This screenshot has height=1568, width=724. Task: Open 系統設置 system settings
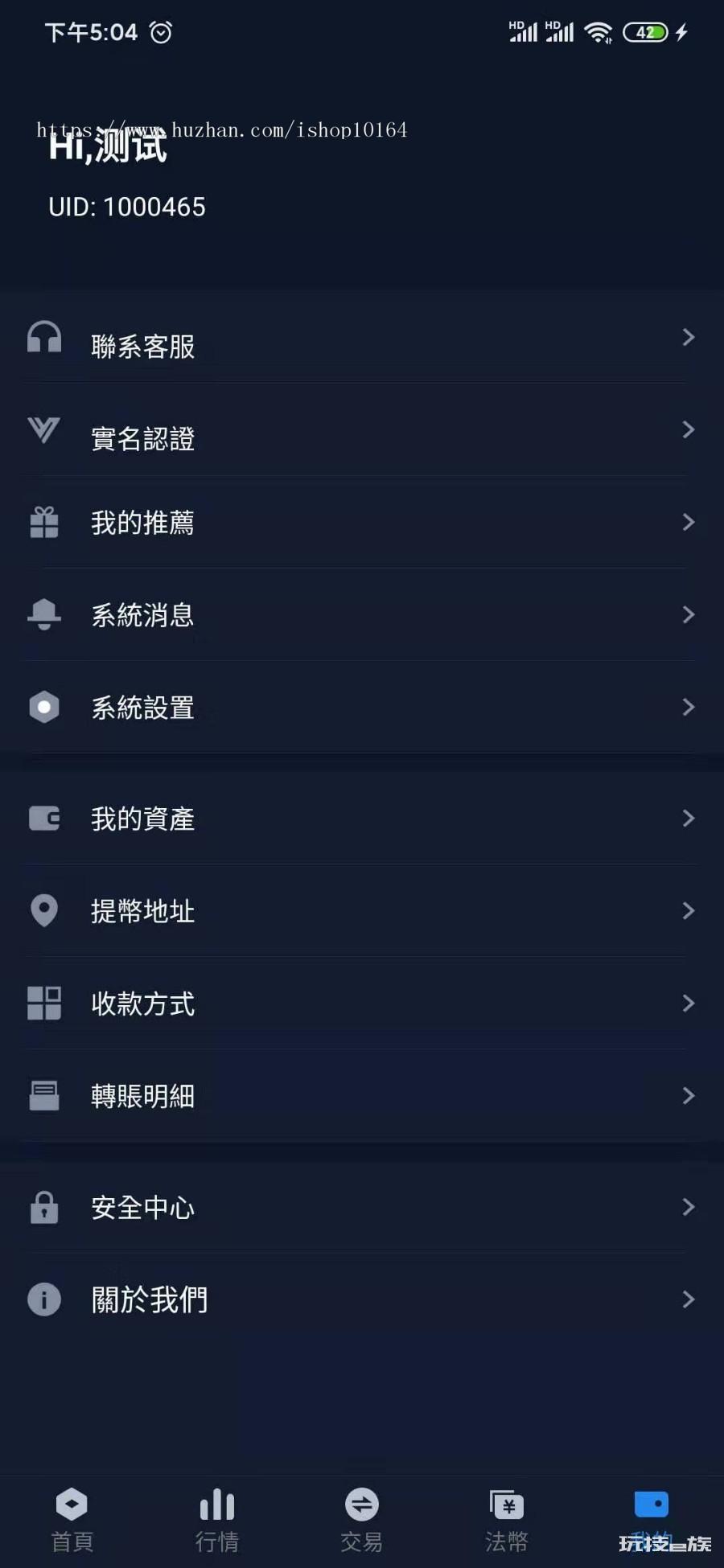[362, 708]
